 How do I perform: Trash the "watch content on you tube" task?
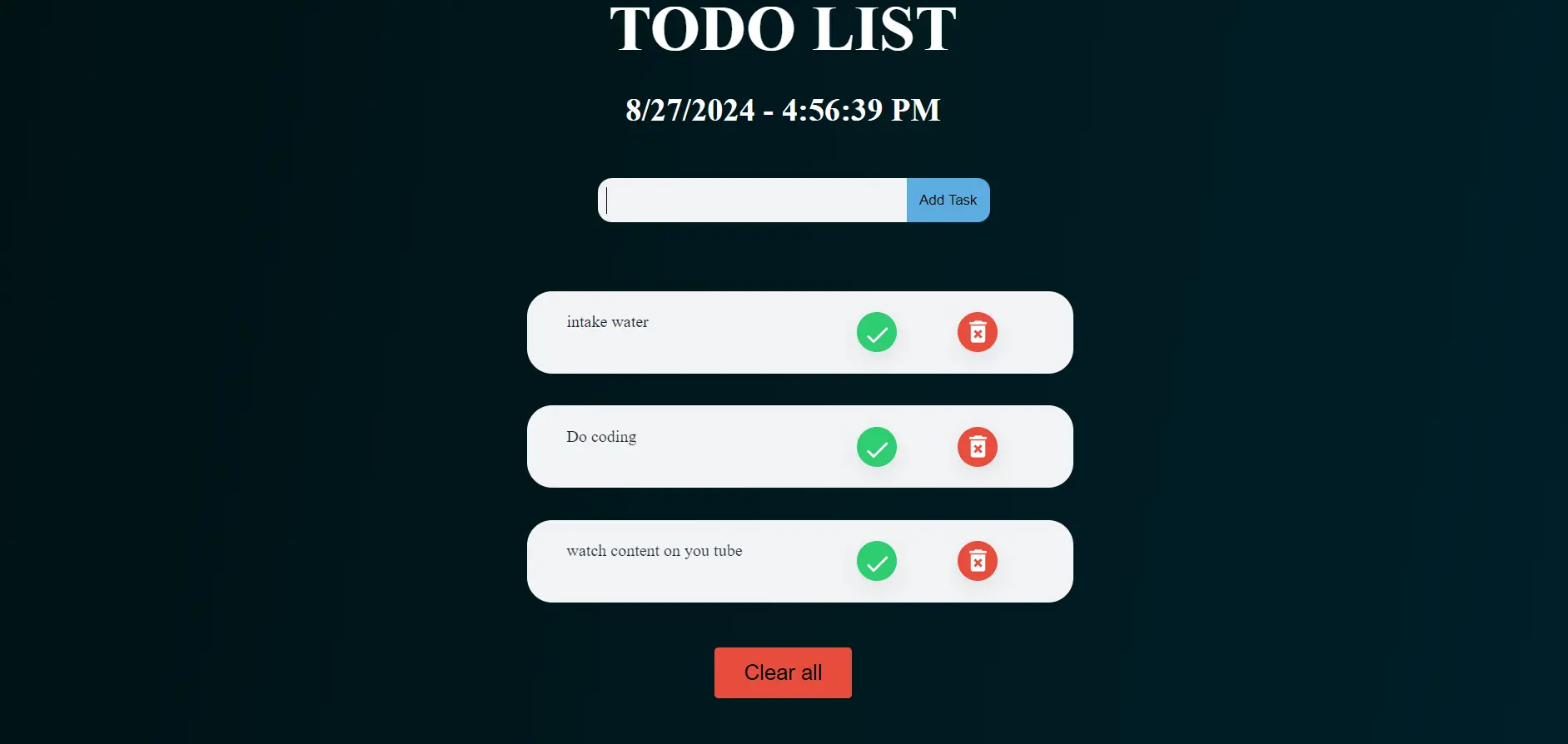(x=978, y=562)
